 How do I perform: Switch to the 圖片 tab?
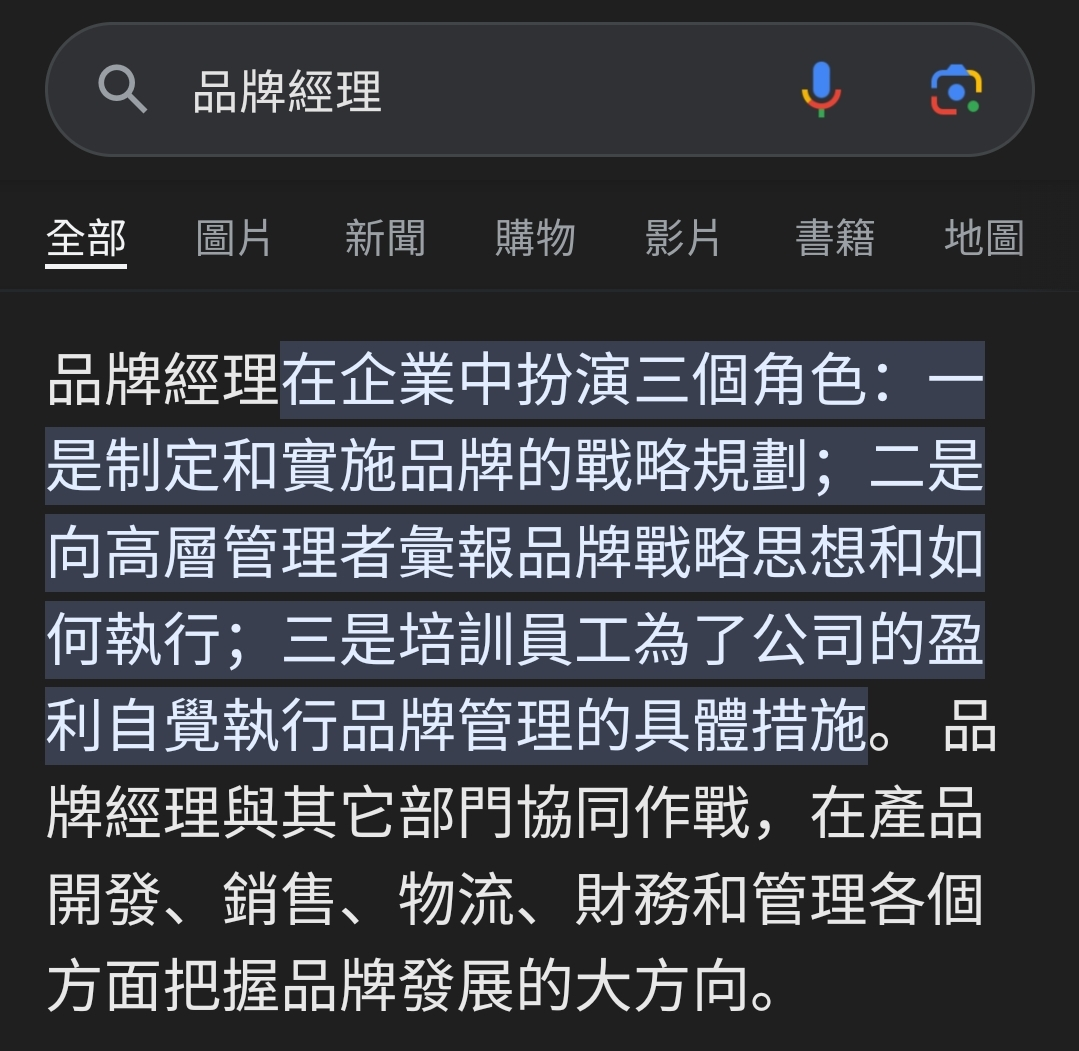point(233,239)
